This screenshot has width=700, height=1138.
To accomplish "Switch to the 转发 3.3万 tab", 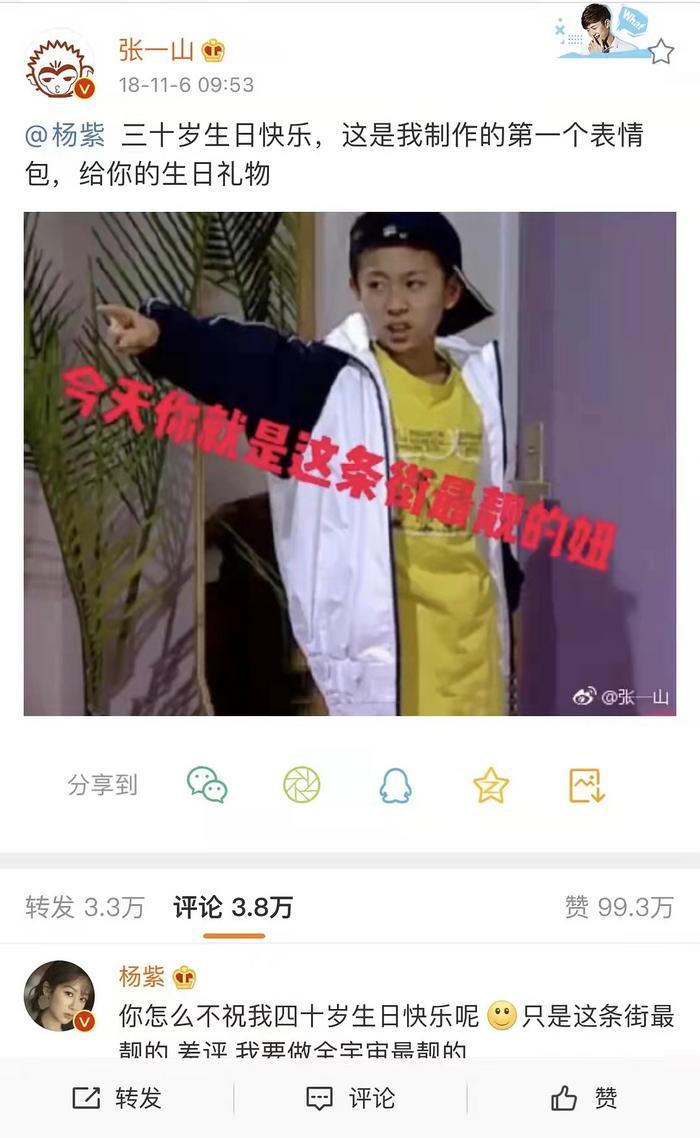I will tap(85, 907).
